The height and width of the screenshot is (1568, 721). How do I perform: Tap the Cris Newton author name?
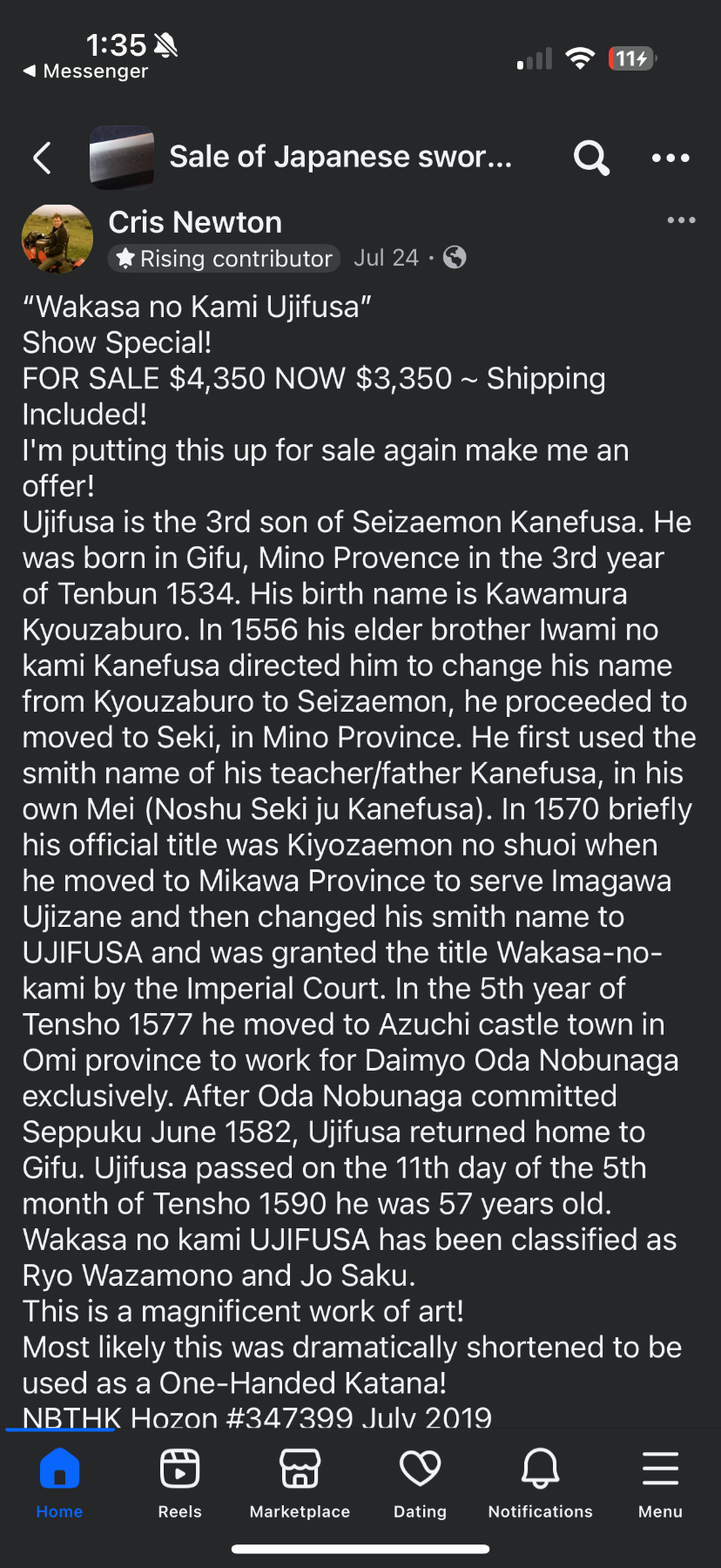point(195,222)
